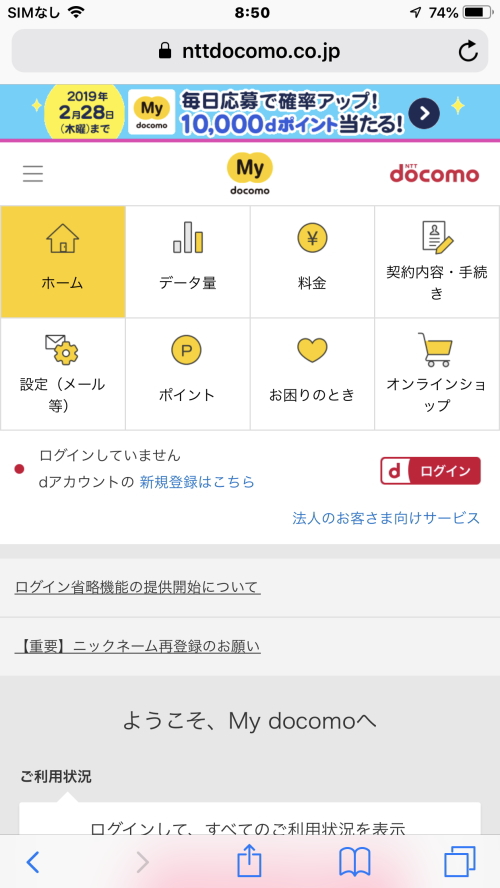Open the hamburger menu
Viewport: 500px width, 888px height.
pos(33,173)
